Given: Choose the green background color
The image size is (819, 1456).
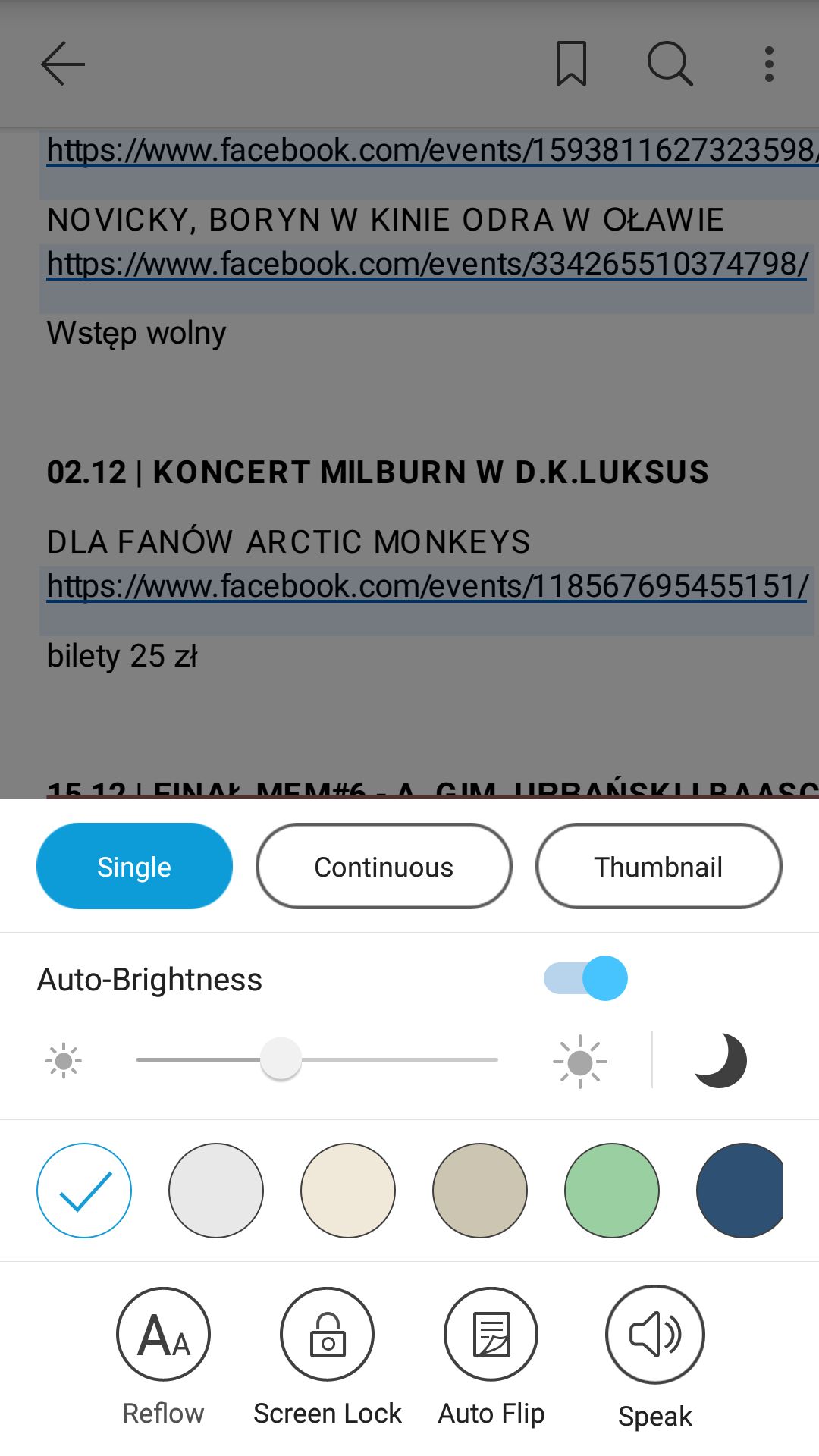Looking at the screenshot, I should point(612,1191).
